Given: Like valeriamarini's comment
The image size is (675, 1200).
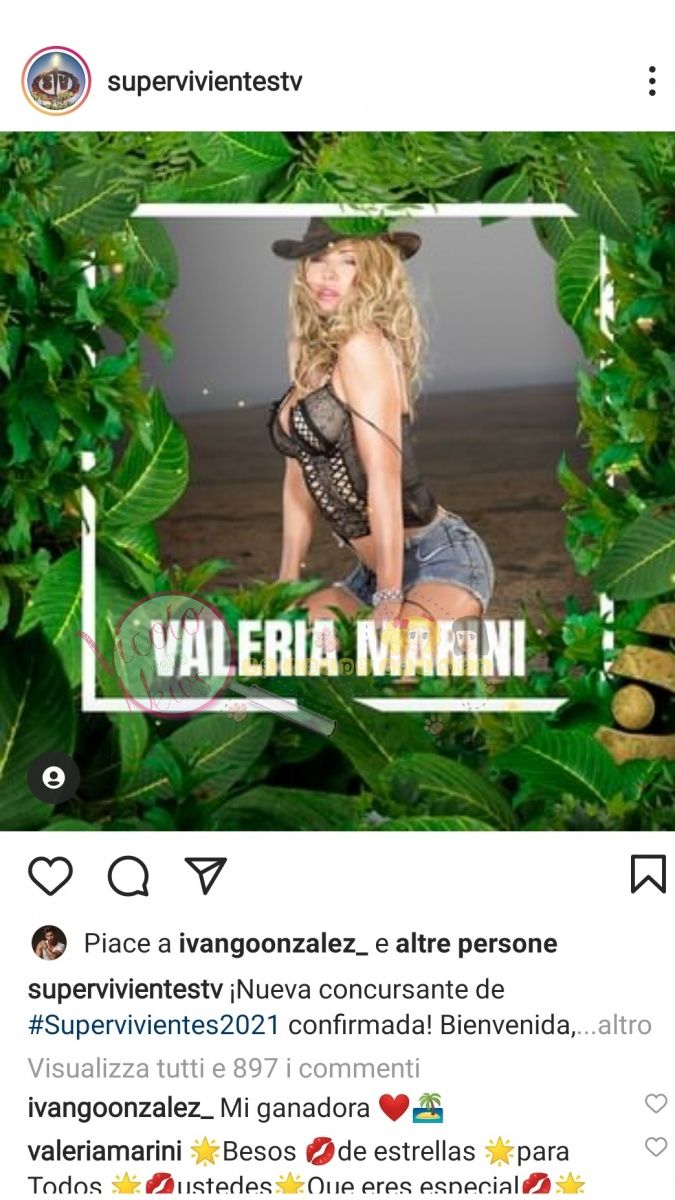Looking at the screenshot, I should point(655,1147).
